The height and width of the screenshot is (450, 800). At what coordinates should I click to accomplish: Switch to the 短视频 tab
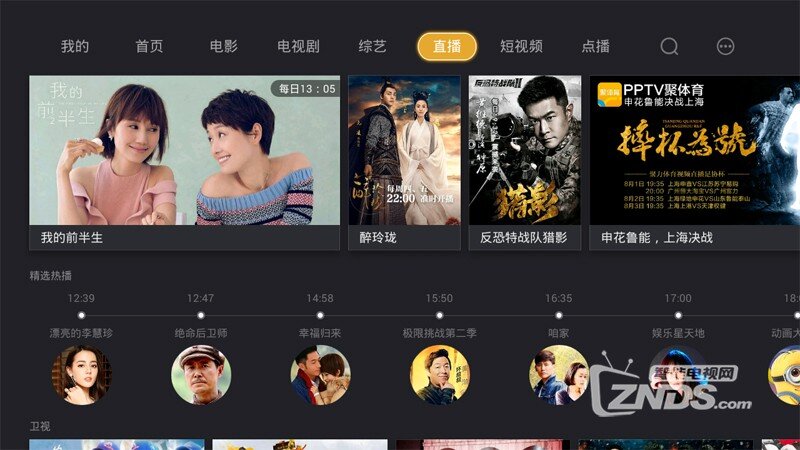(521, 46)
